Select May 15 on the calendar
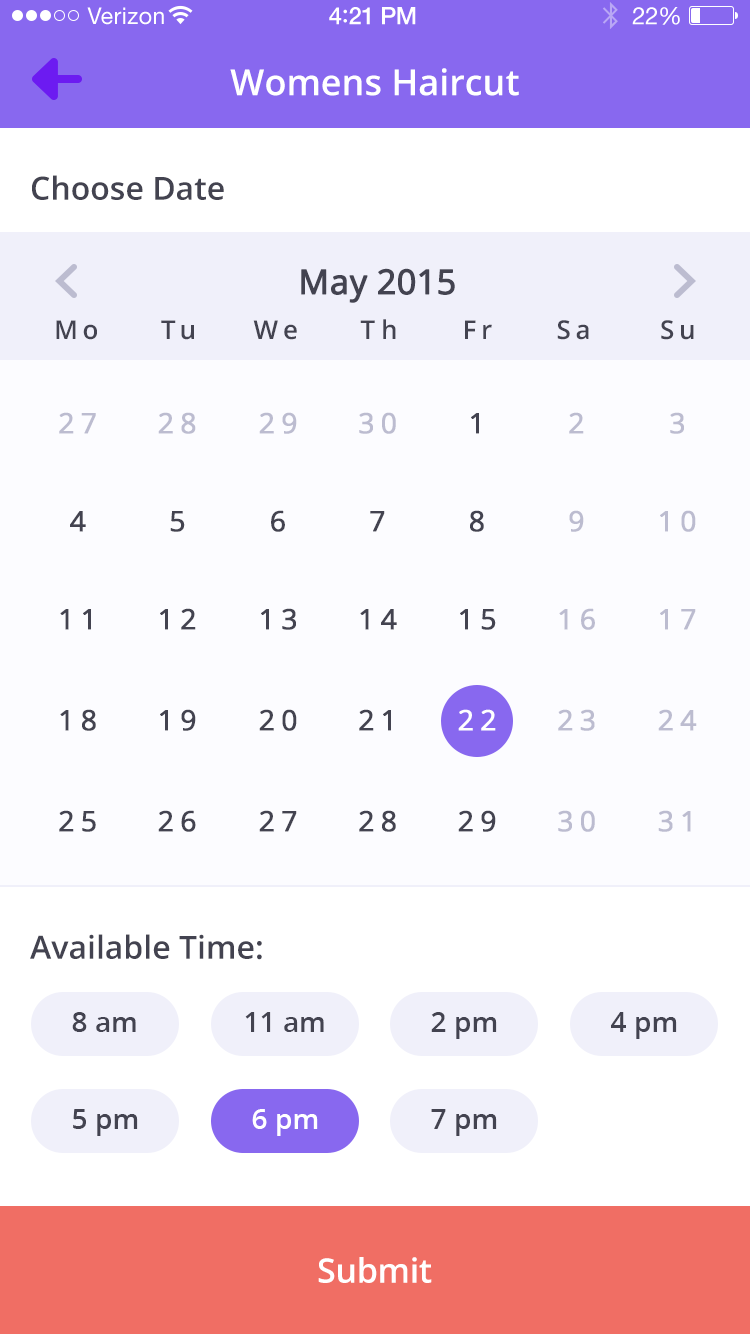 [x=477, y=620]
